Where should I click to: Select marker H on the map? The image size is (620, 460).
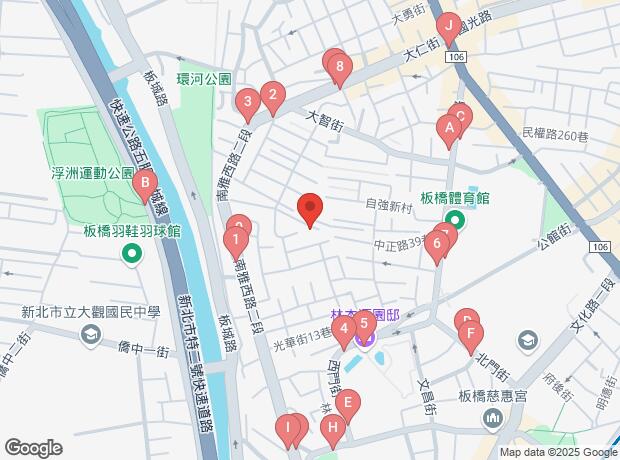tap(332, 429)
